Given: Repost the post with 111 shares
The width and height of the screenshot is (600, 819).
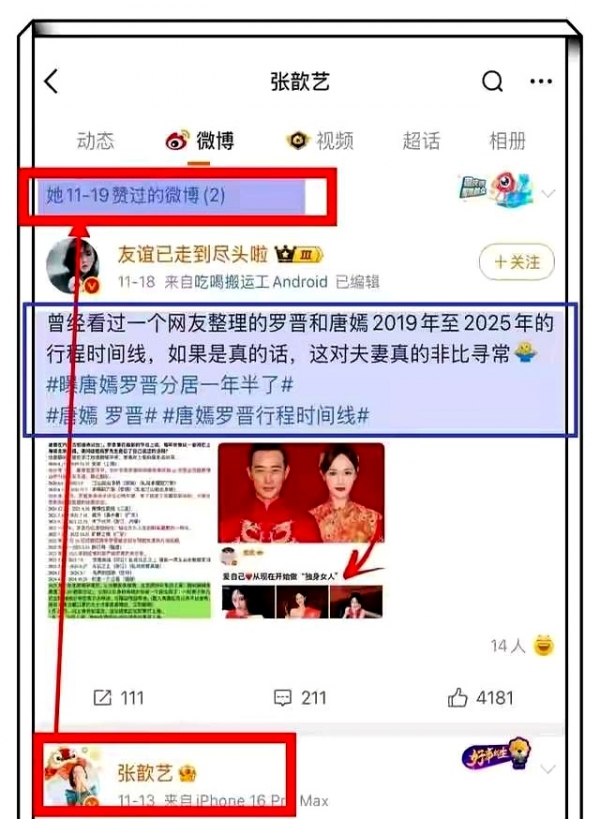Looking at the screenshot, I should pyautogui.click(x=118, y=698).
